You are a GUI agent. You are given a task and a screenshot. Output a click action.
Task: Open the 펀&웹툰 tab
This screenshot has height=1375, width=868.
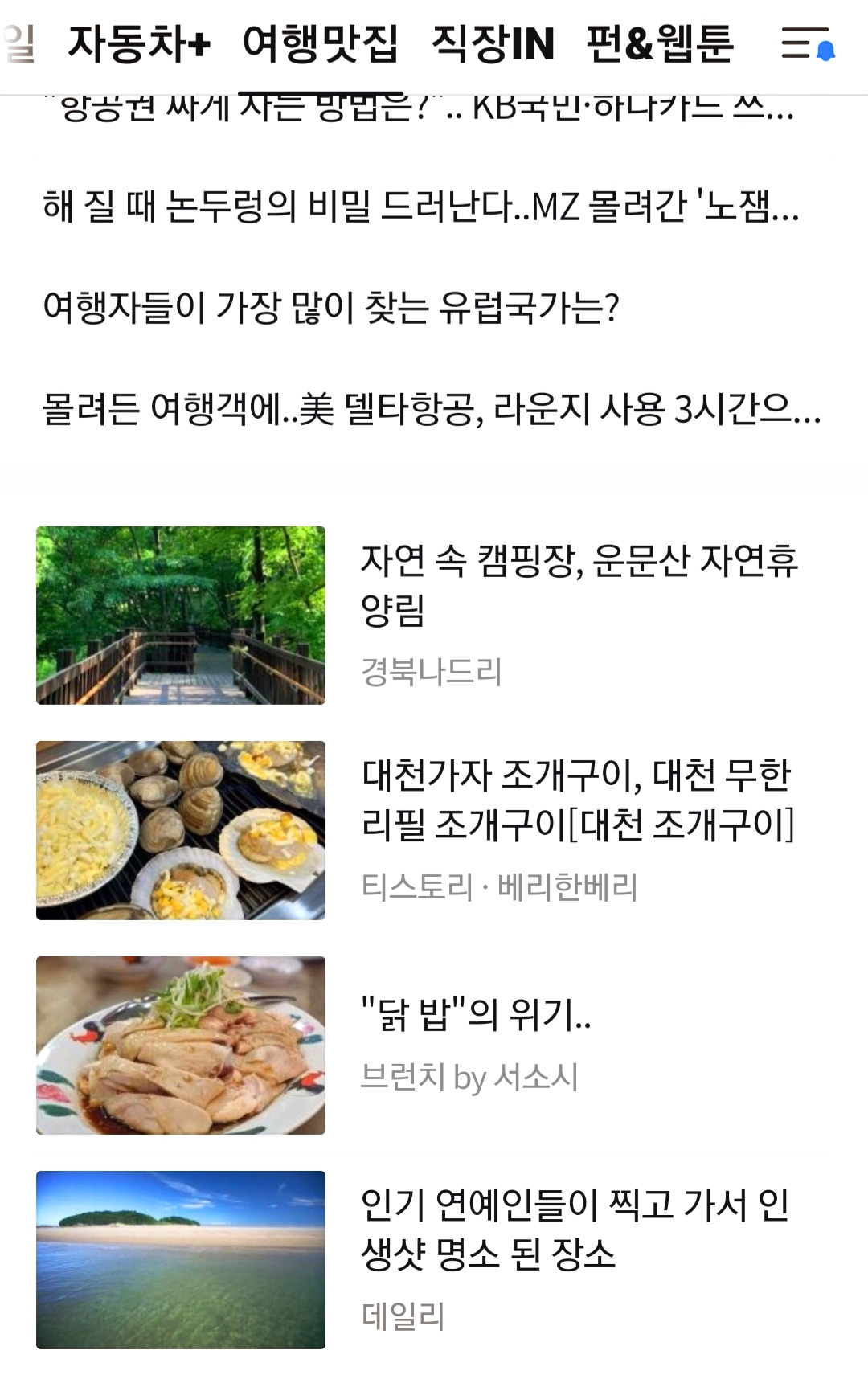click(x=660, y=43)
